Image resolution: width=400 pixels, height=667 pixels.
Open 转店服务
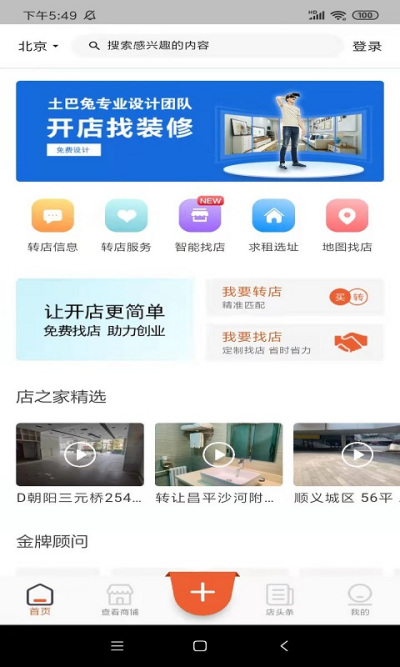point(126,226)
